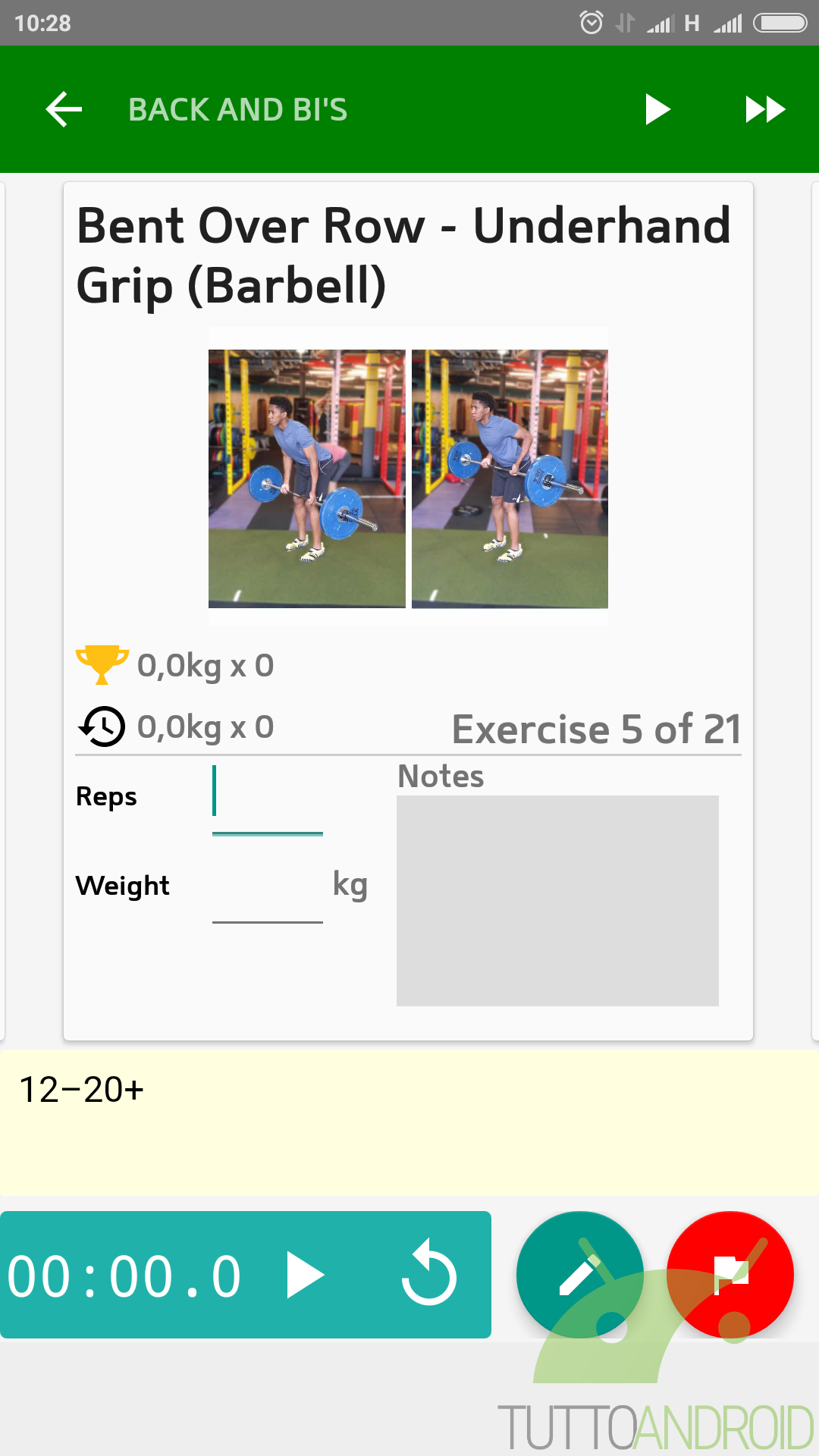
Task: Tap the grey Notes text box
Action: (557, 901)
